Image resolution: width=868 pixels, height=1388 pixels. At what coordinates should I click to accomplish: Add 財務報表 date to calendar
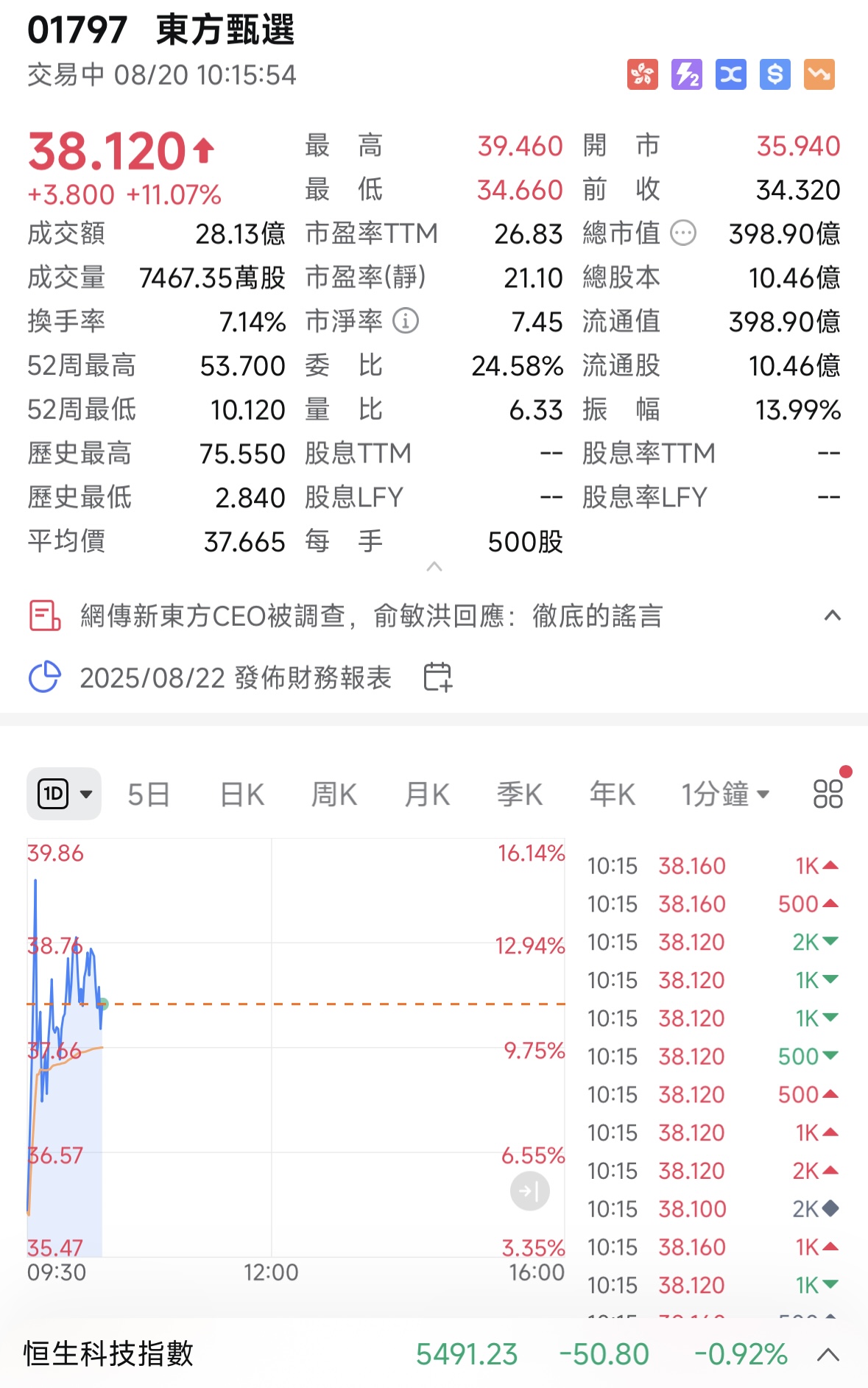pyautogui.click(x=437, y=677)
